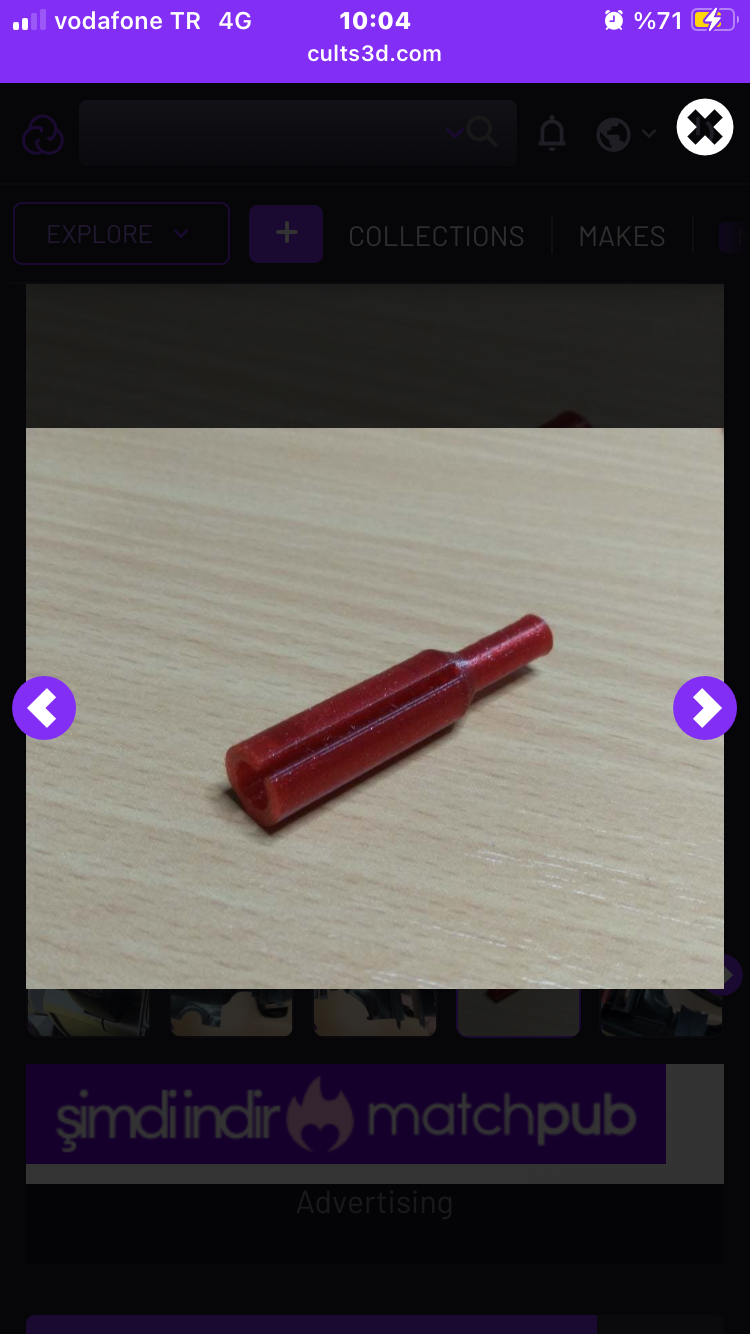Image resolution: width=750 pixels, height=1334 pixels.
Task: Tap the cults3d.com address to expand the browser bar
Action: 375,54
